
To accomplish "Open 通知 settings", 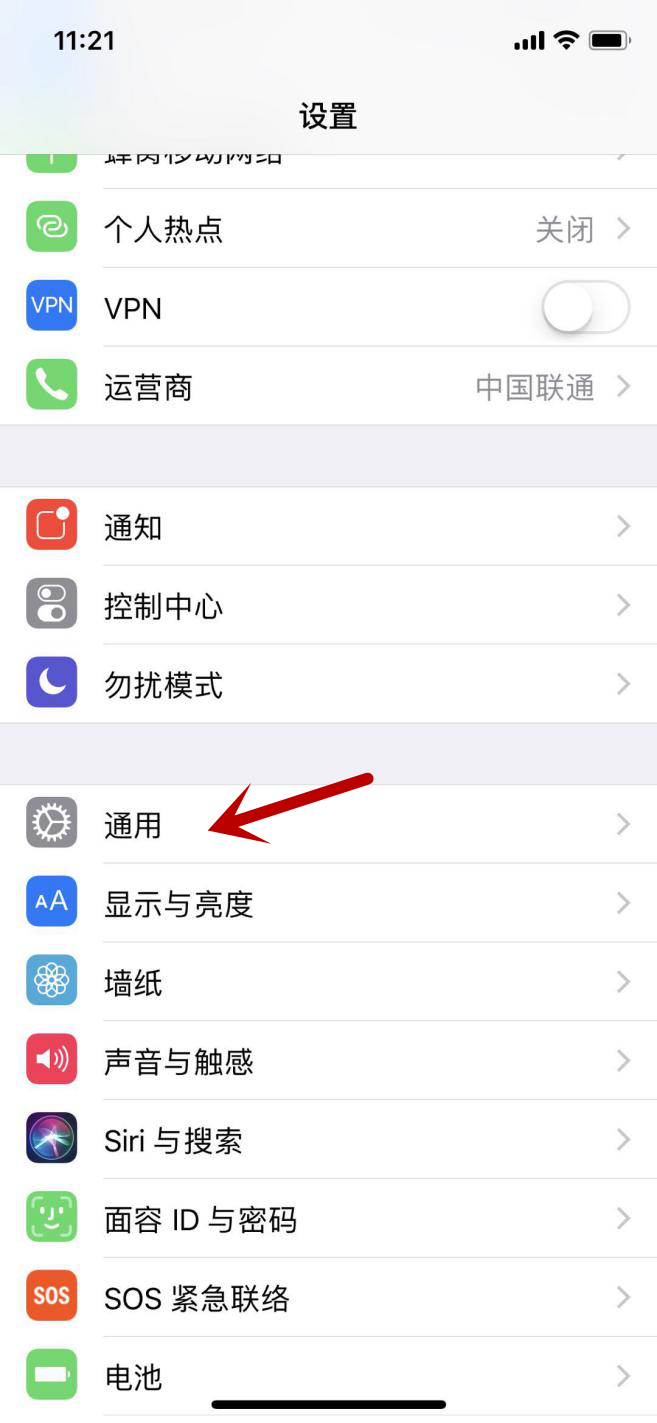I will click(x=328, y=527).
